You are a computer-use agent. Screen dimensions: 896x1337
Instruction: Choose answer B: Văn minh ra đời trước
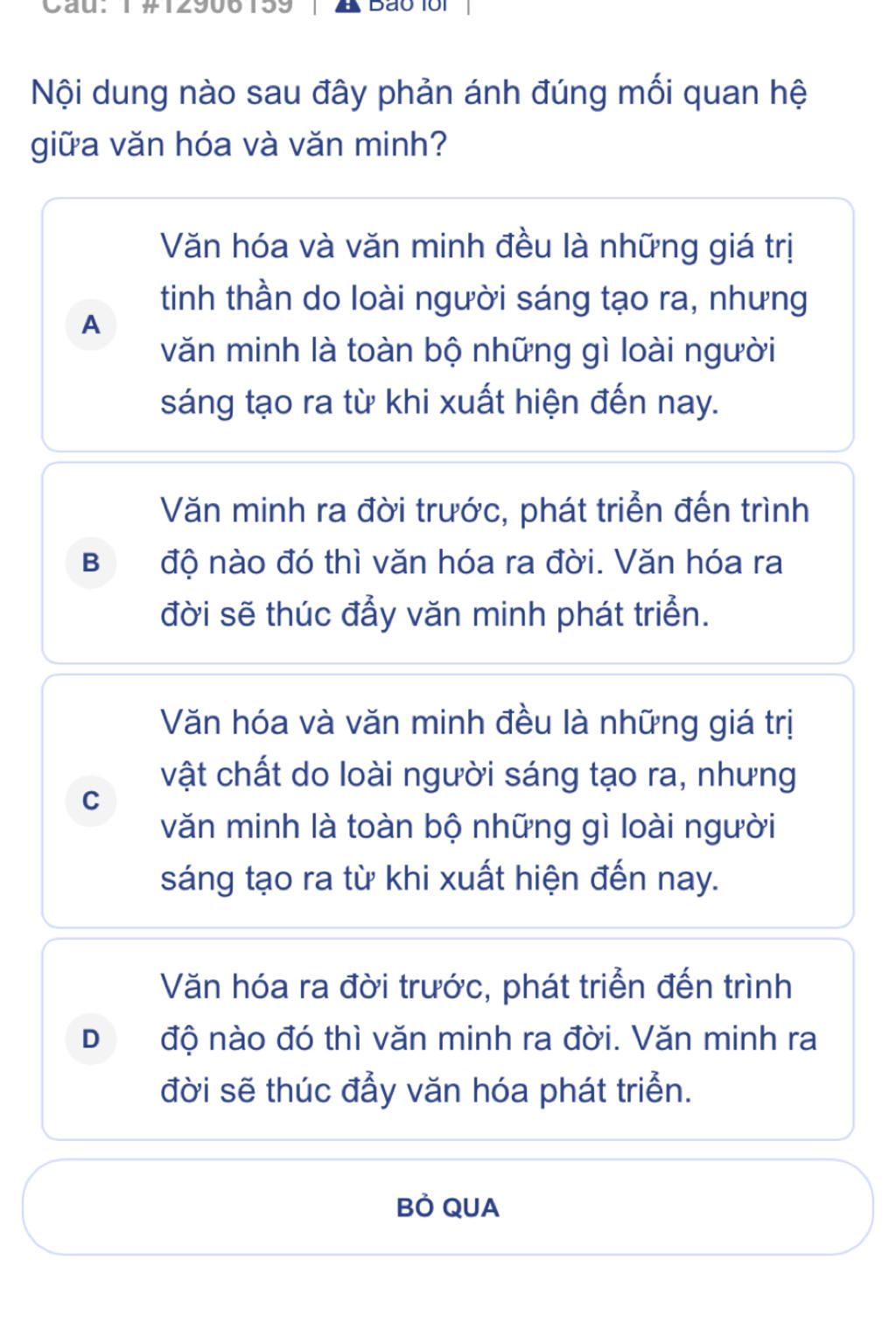[447, 563]
